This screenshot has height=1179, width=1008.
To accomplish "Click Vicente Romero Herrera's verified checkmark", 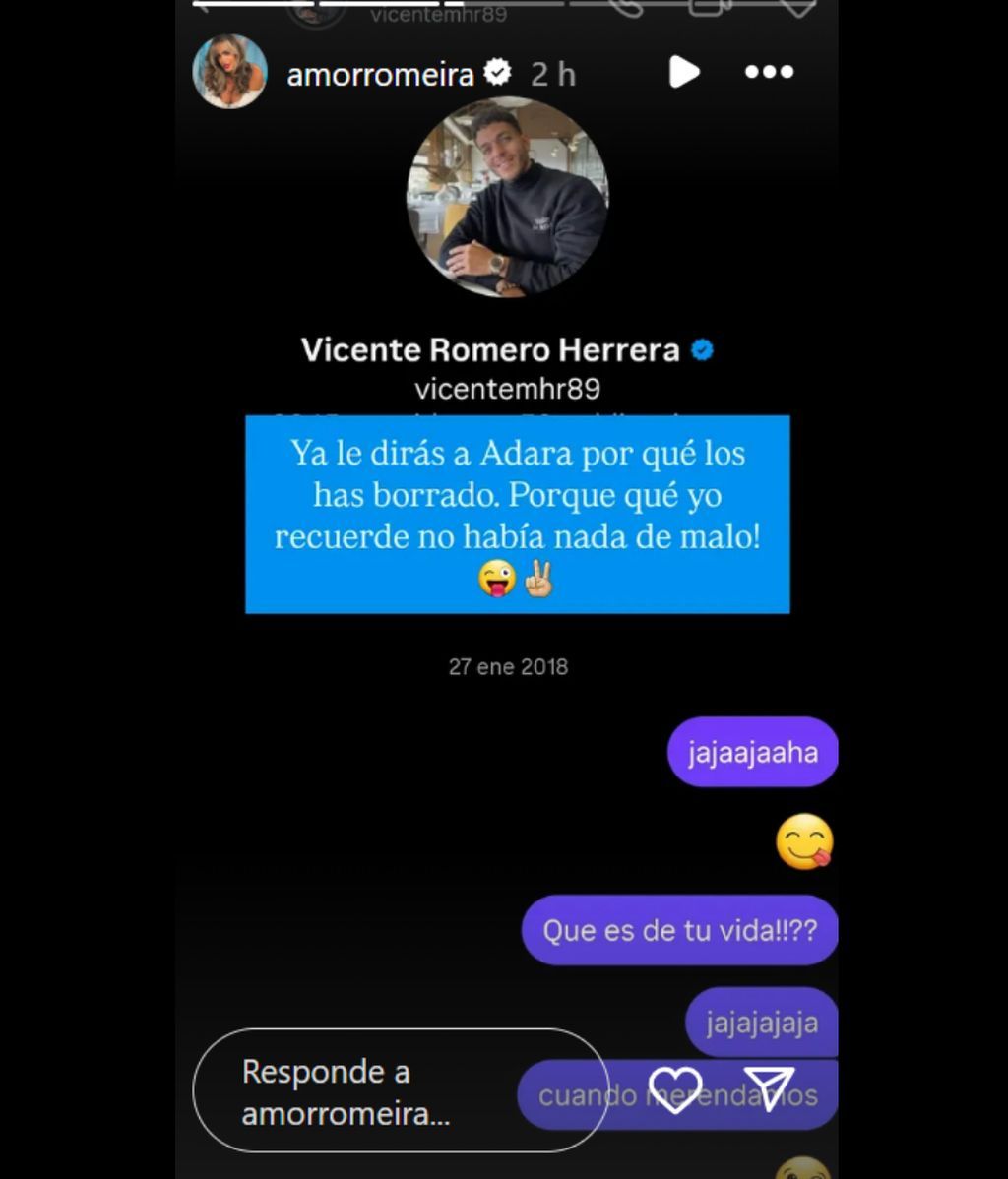I will (x=702, y=348).
